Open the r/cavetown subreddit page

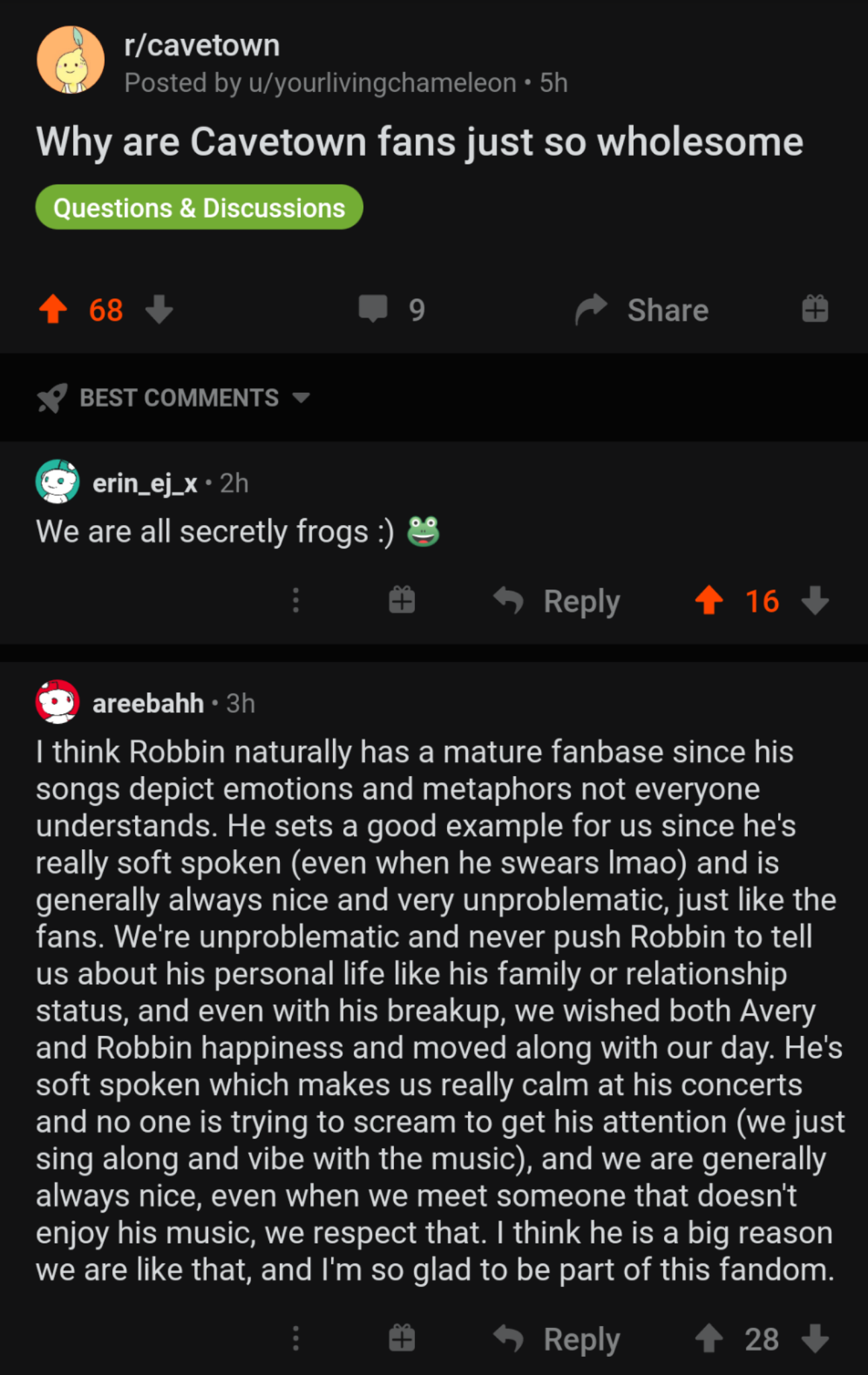coord(201,45)
